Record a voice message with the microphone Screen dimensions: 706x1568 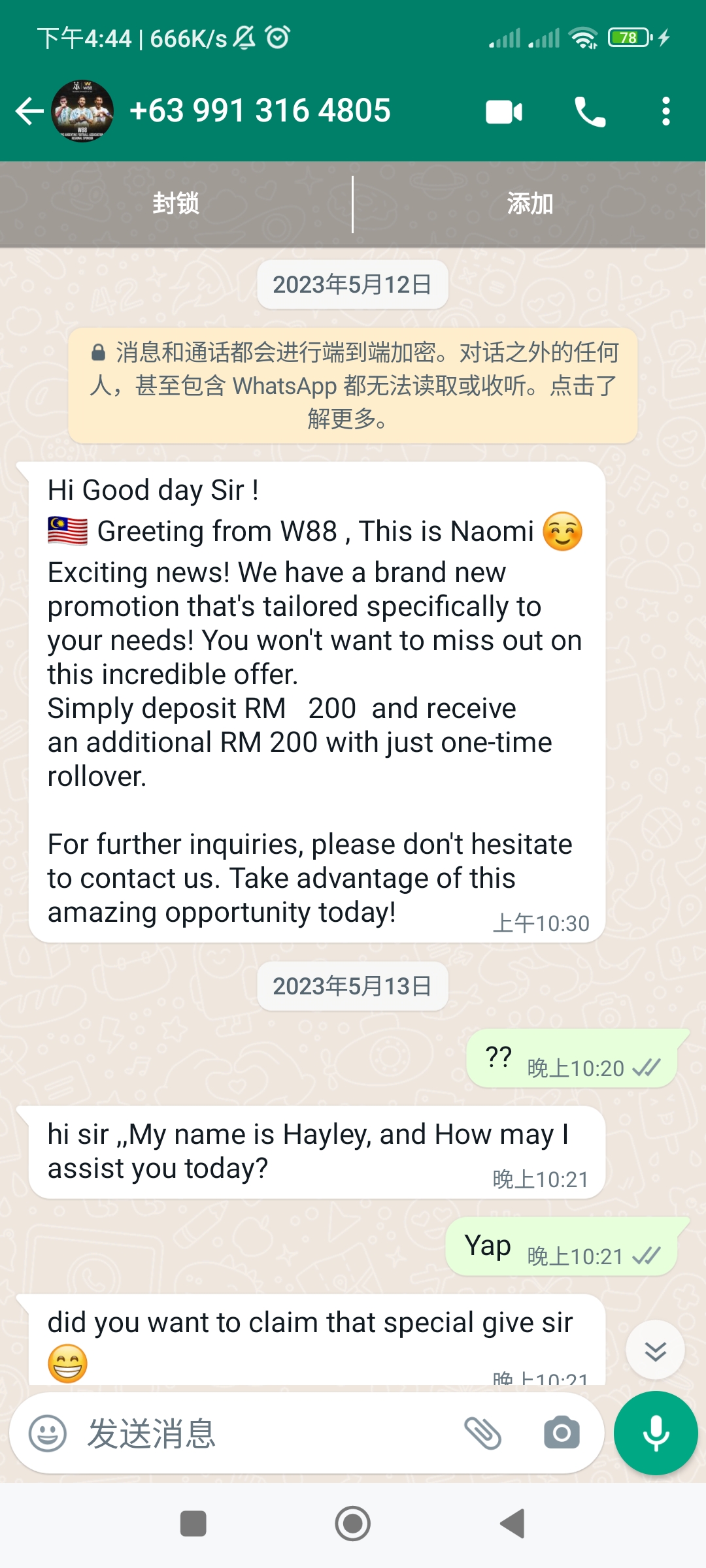click(x=656, y=1433)
